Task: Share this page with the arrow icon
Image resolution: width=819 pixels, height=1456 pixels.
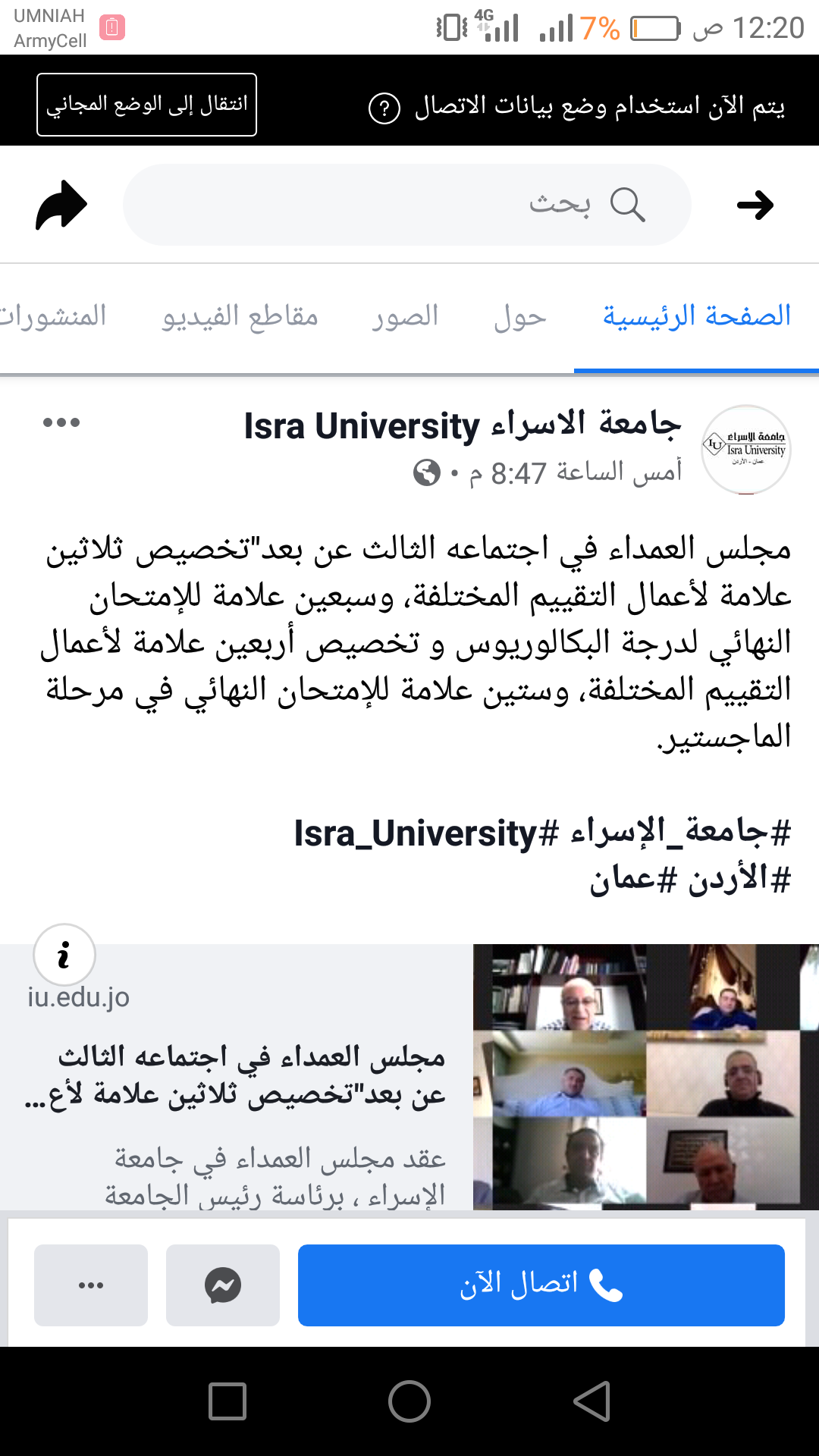Action: point(61,205)
